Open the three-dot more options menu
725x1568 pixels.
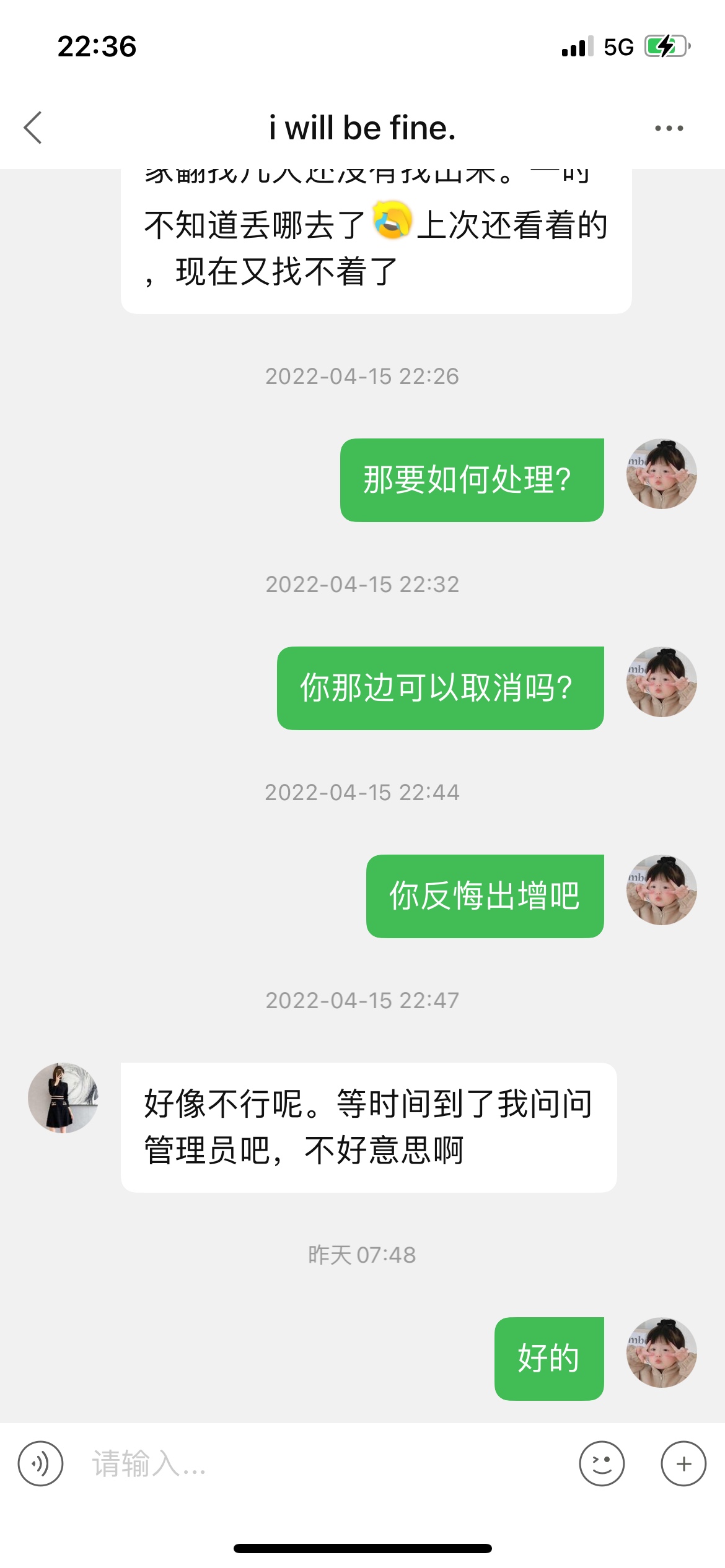click(669, 128)
